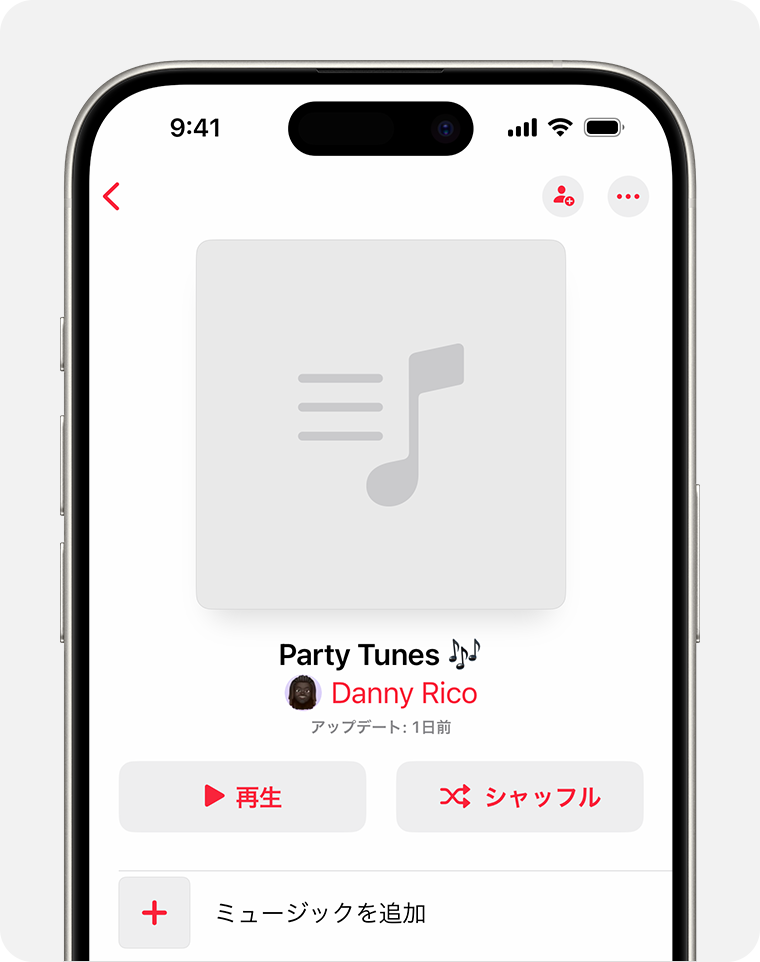Shuffle the playlist with シャッフル
Viewport: 760px width, 962px height.
coord(520,796)
